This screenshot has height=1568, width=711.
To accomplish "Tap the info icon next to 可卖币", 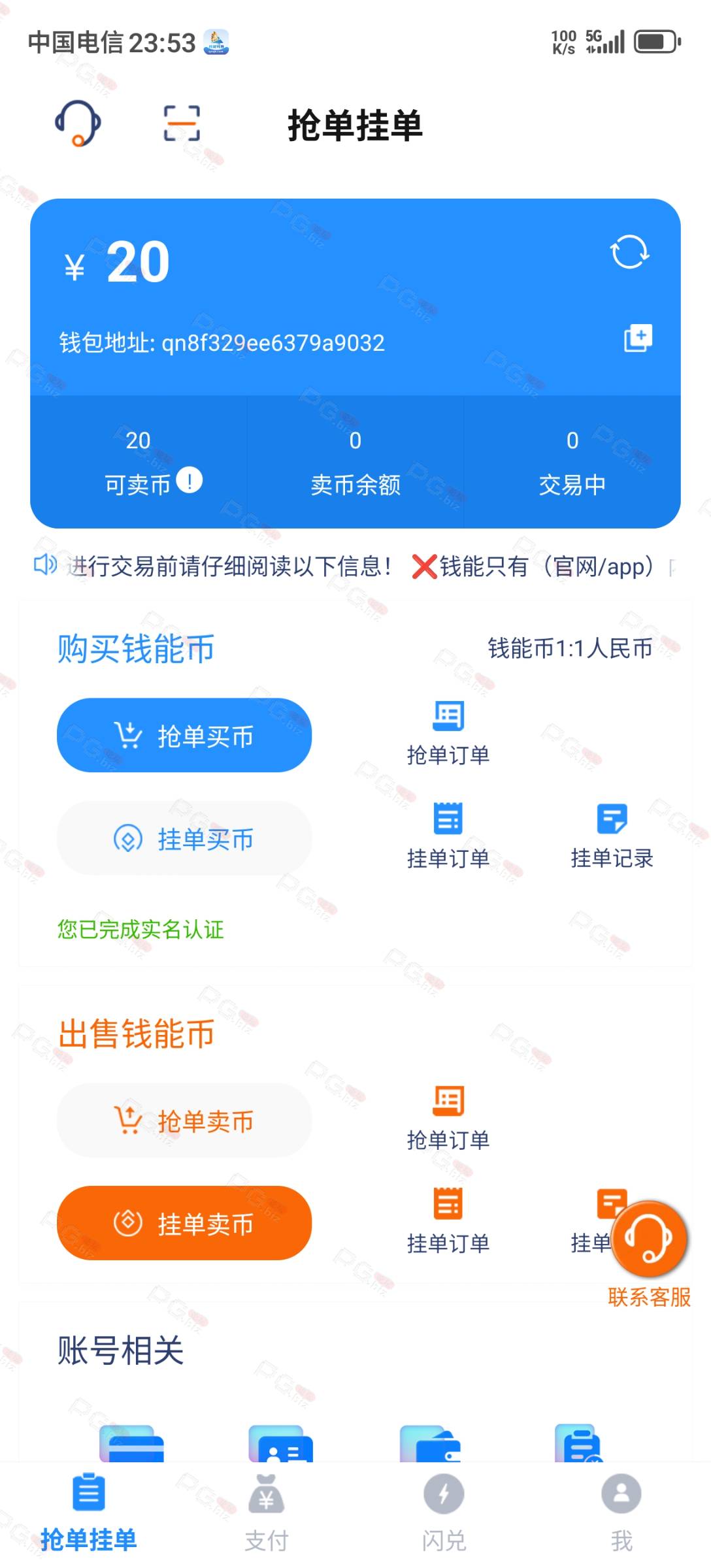I will (190, 481).
